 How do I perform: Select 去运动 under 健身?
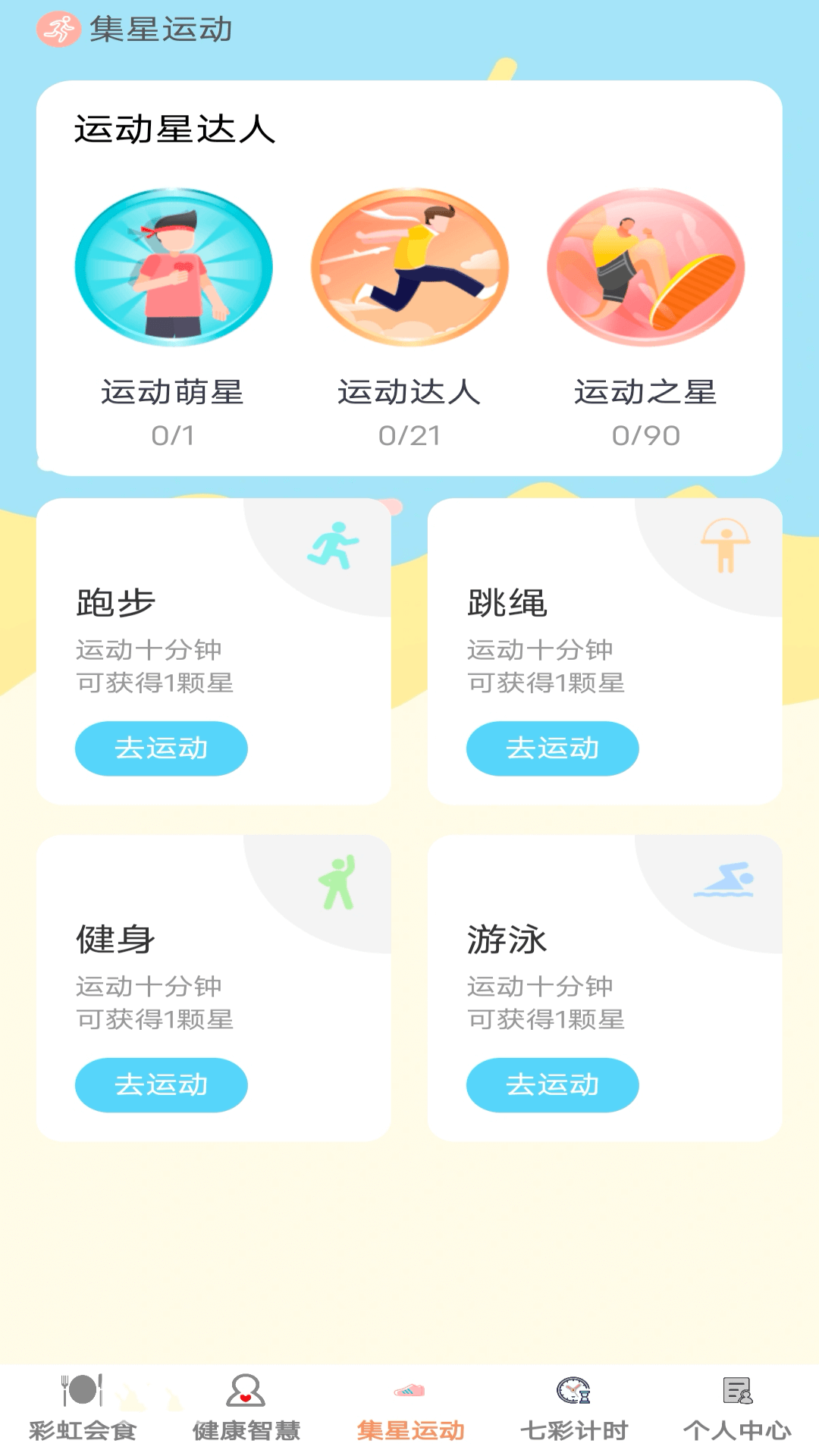tap(161, 1085)
